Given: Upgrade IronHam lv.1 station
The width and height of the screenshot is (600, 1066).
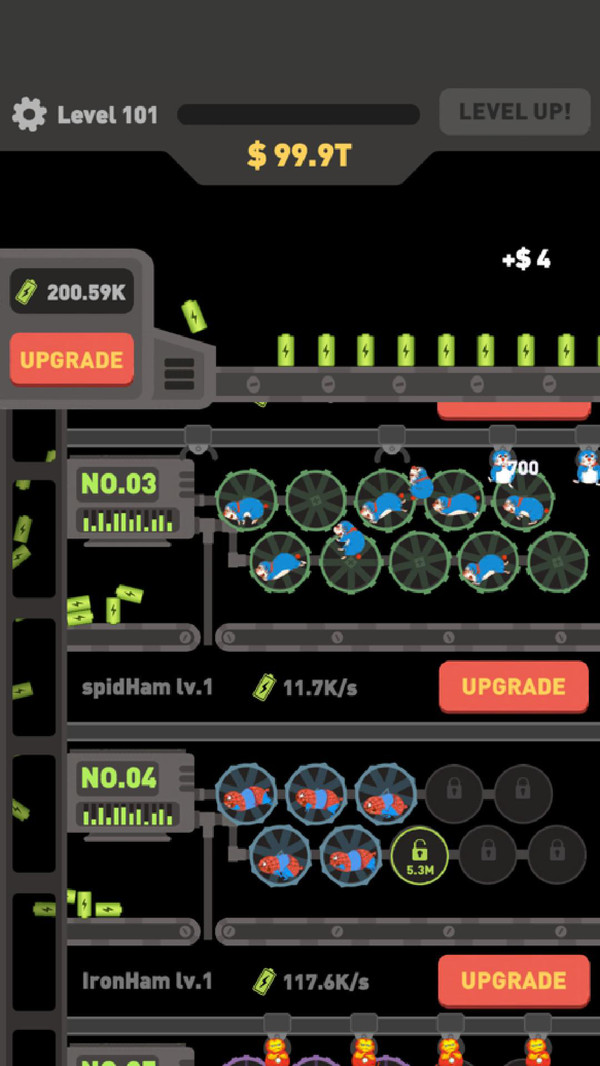Looking at the screenshot, I should (513, 980).
